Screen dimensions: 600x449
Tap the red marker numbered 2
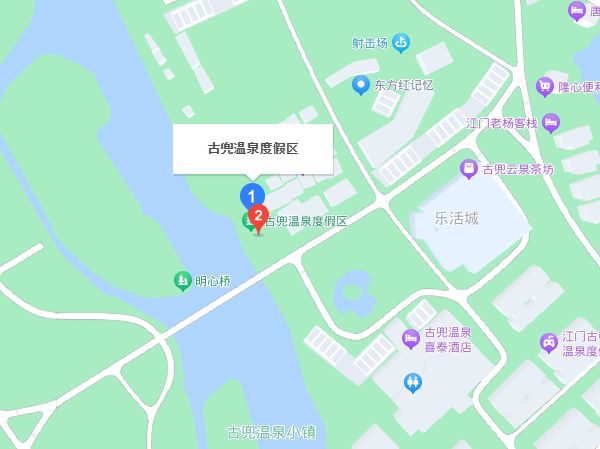pyautogui.click(x=258, y=216)
